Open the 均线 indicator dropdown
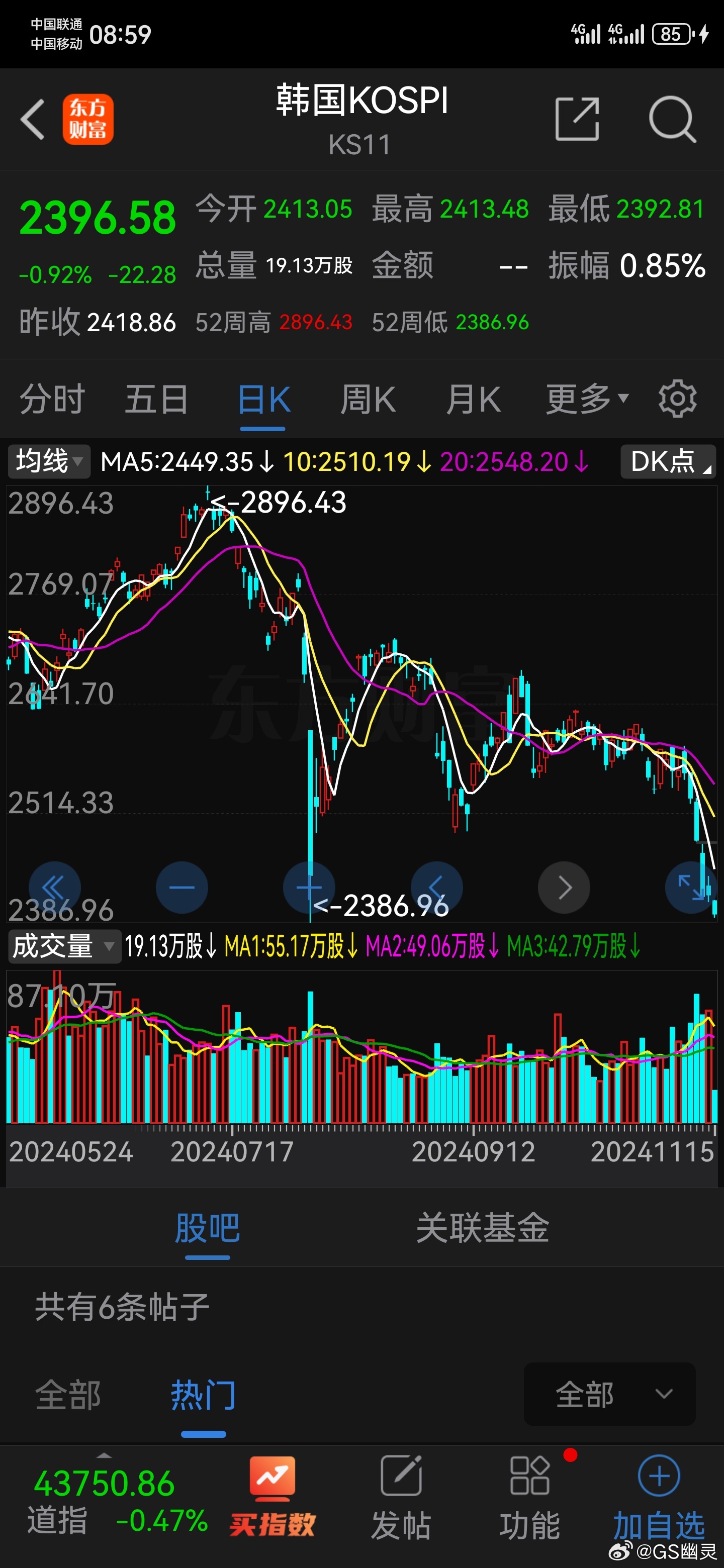 (x=49, y=461)
